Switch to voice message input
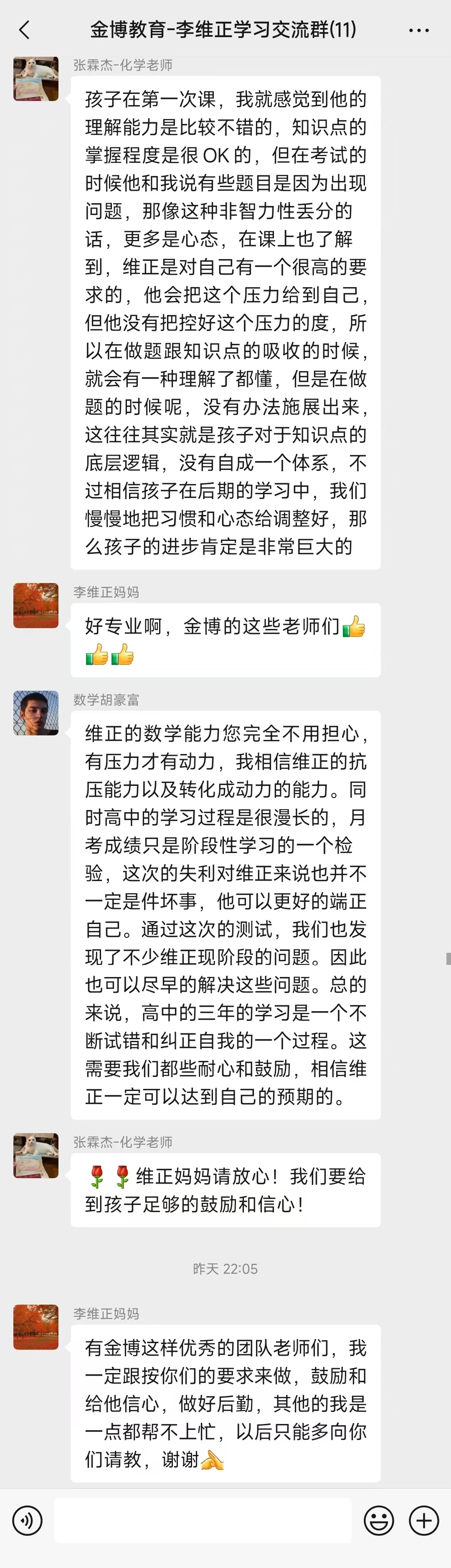The height and width of the screenshot is (1568, 451). 28,1520
